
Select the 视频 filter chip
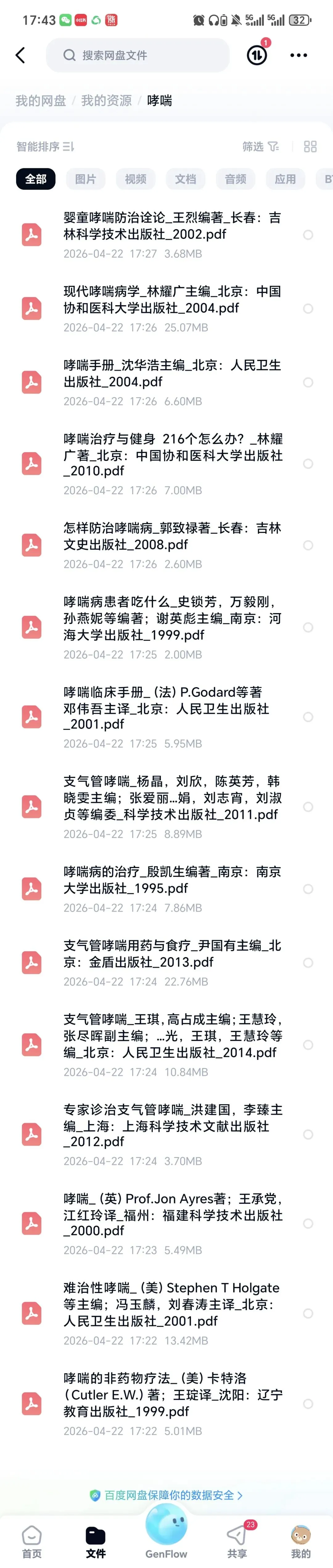click(136, 179)
